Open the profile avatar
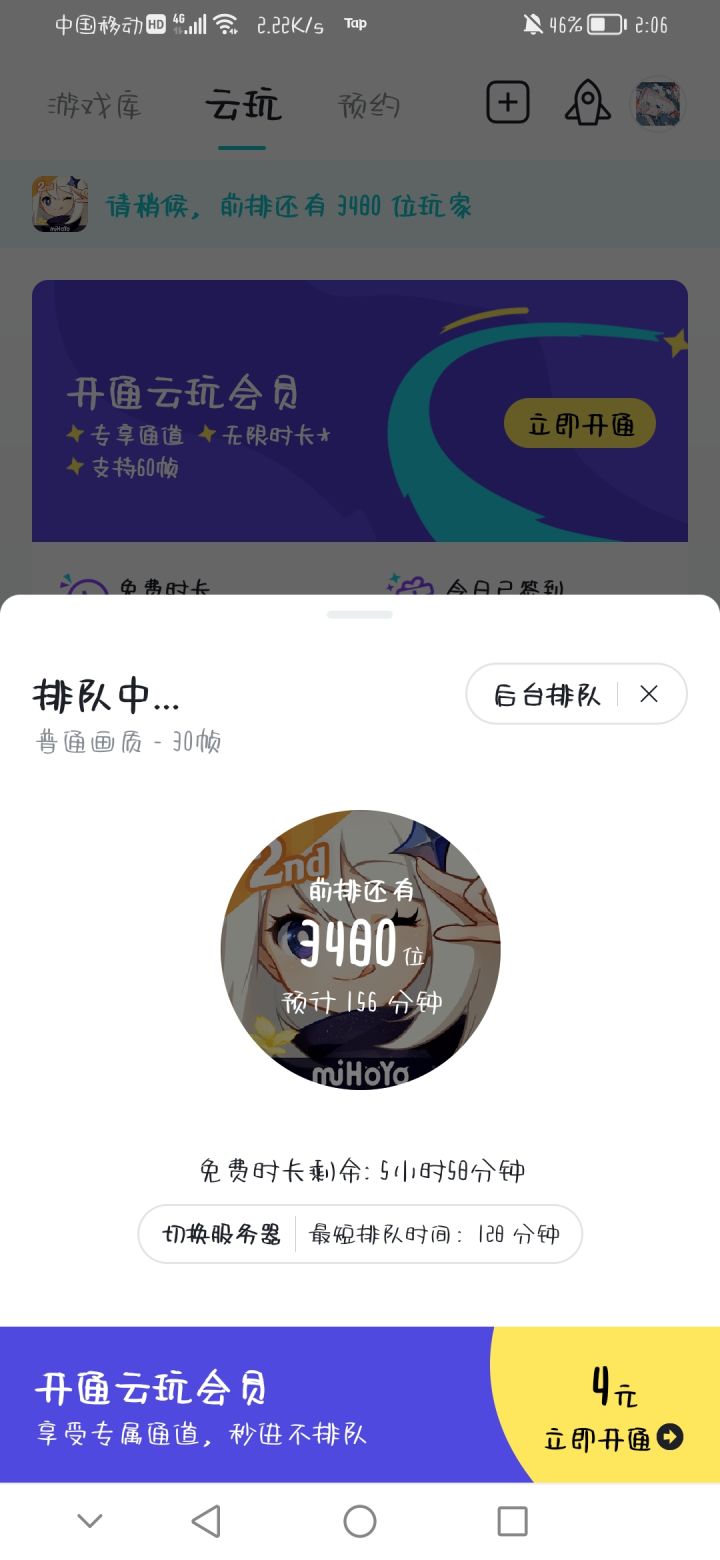 tap(659, 103)
